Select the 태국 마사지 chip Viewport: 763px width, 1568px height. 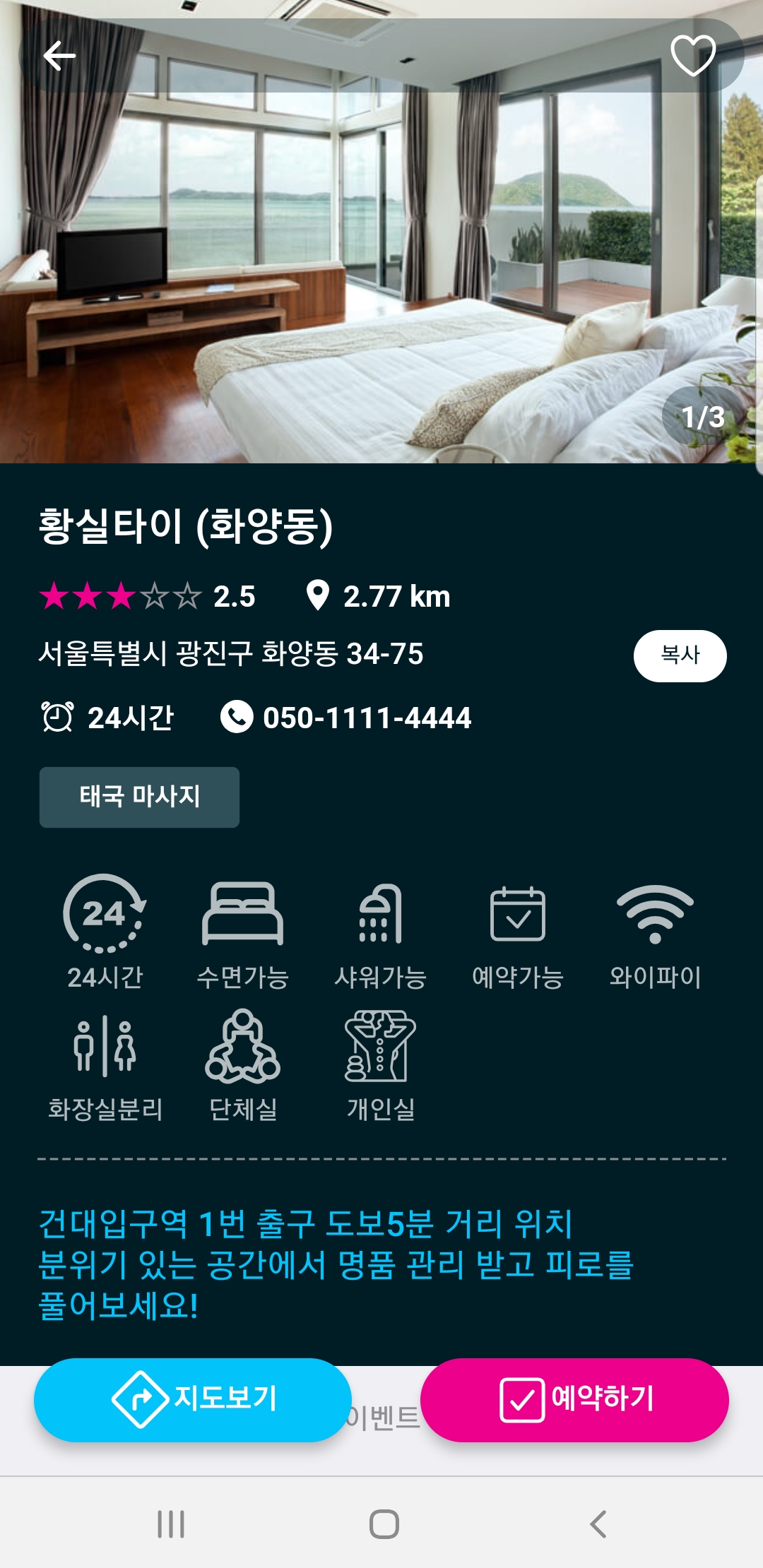pyautogui.click(x=139, y=797)
